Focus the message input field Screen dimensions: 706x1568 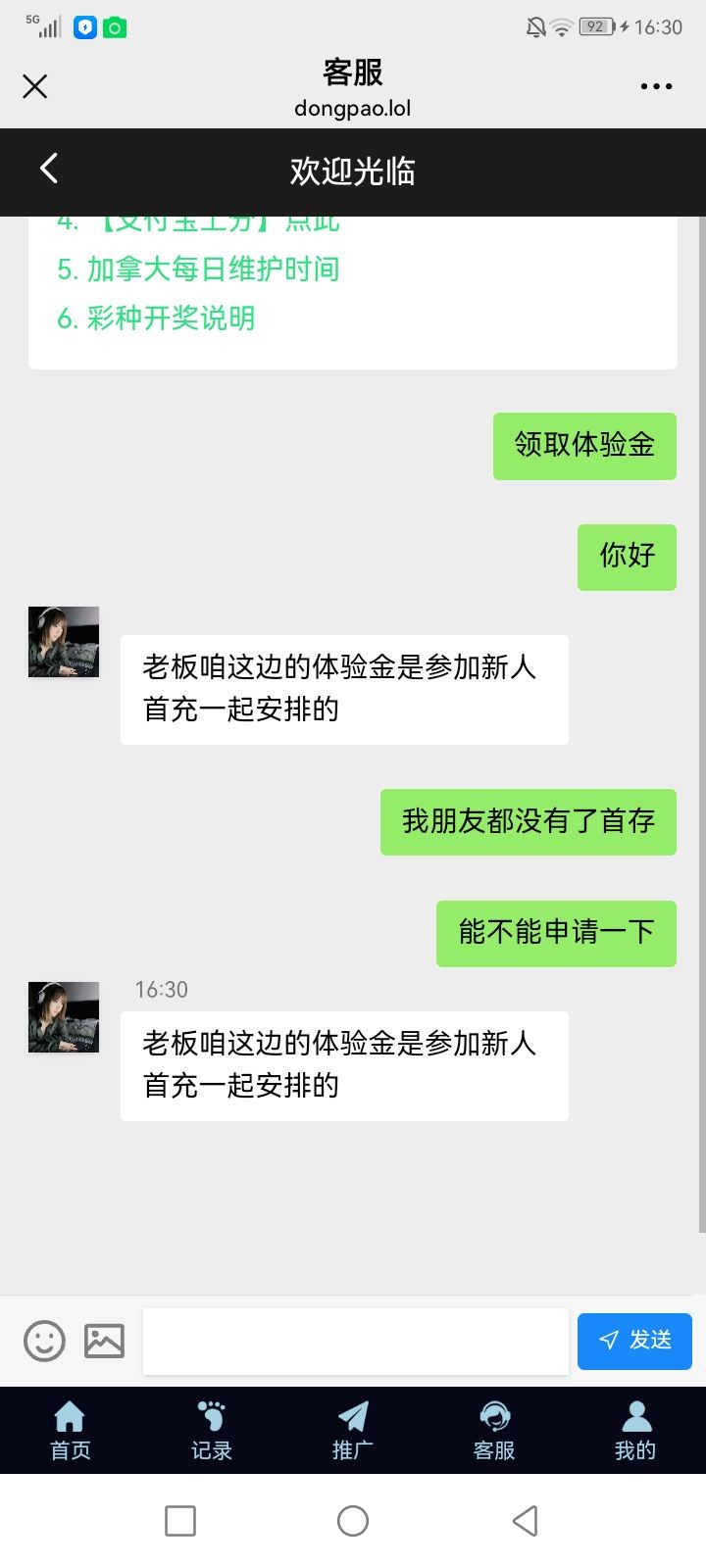pyautogui.click(x=355, y=1341)
